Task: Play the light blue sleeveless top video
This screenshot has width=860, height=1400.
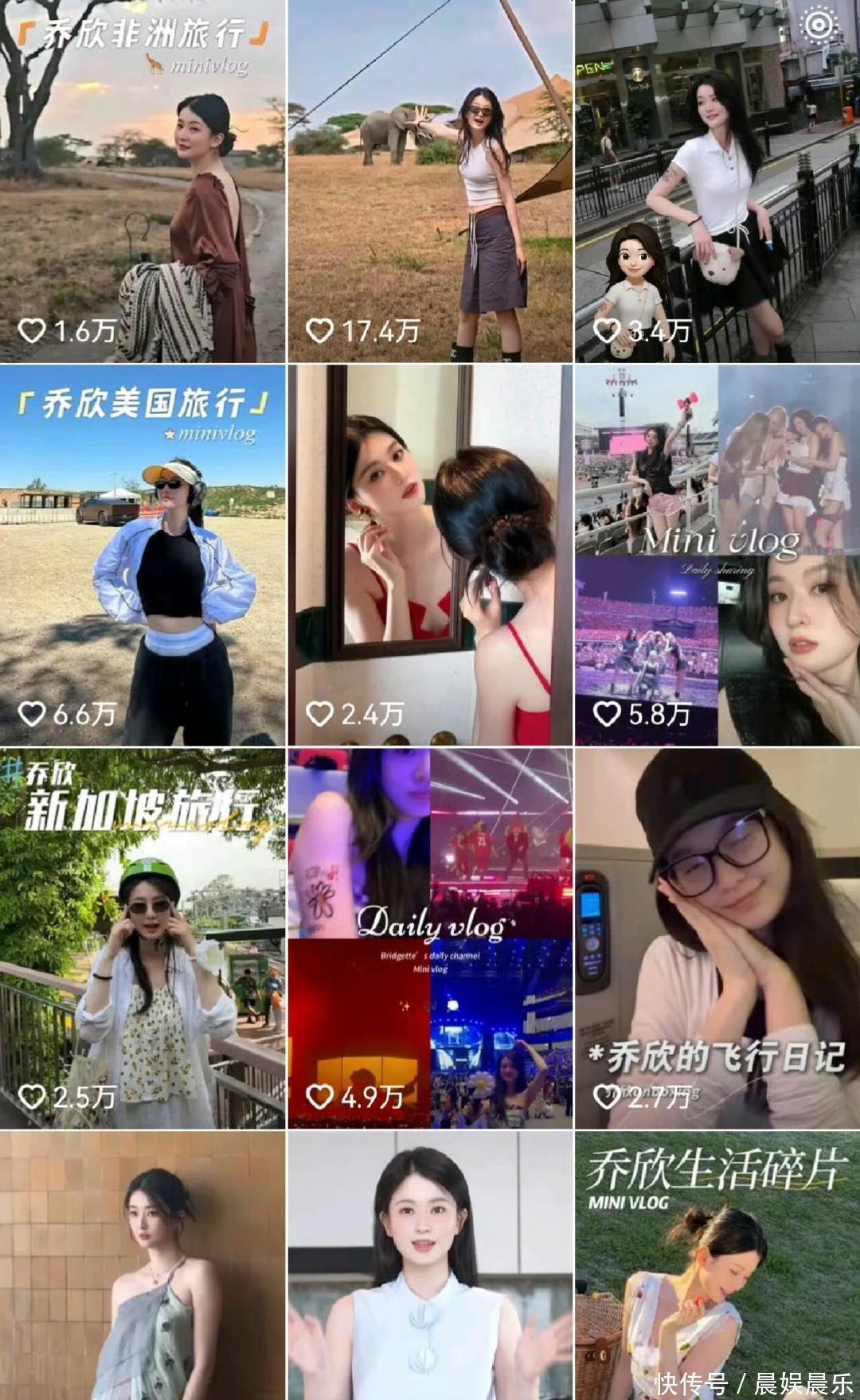Action: 430,1265
